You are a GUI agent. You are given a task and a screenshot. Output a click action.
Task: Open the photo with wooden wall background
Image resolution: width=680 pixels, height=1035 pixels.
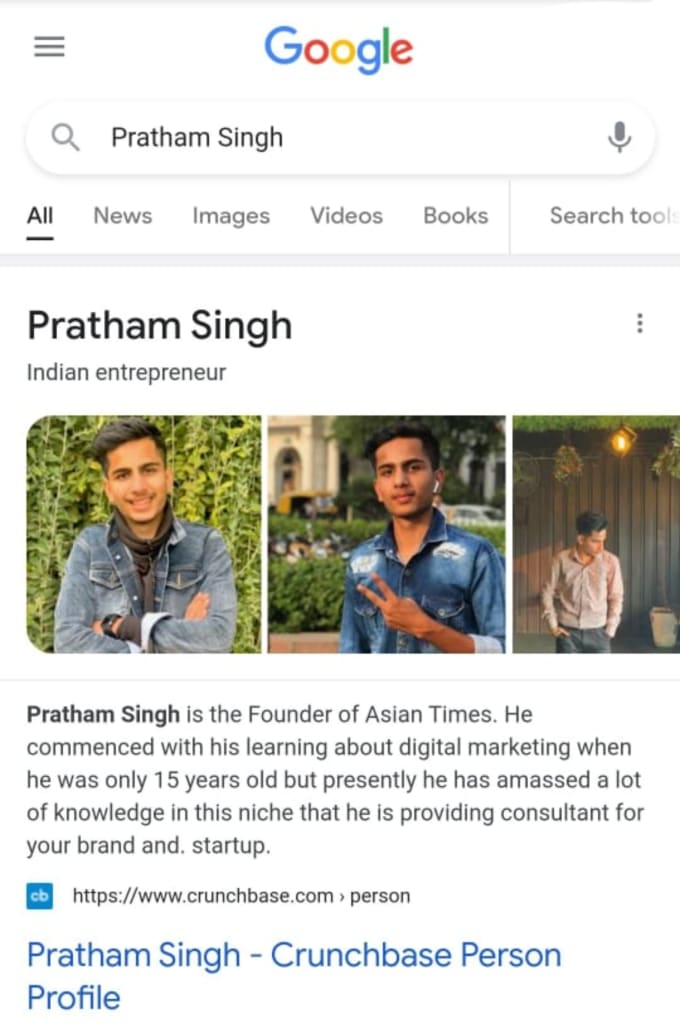tap(596, 534)
